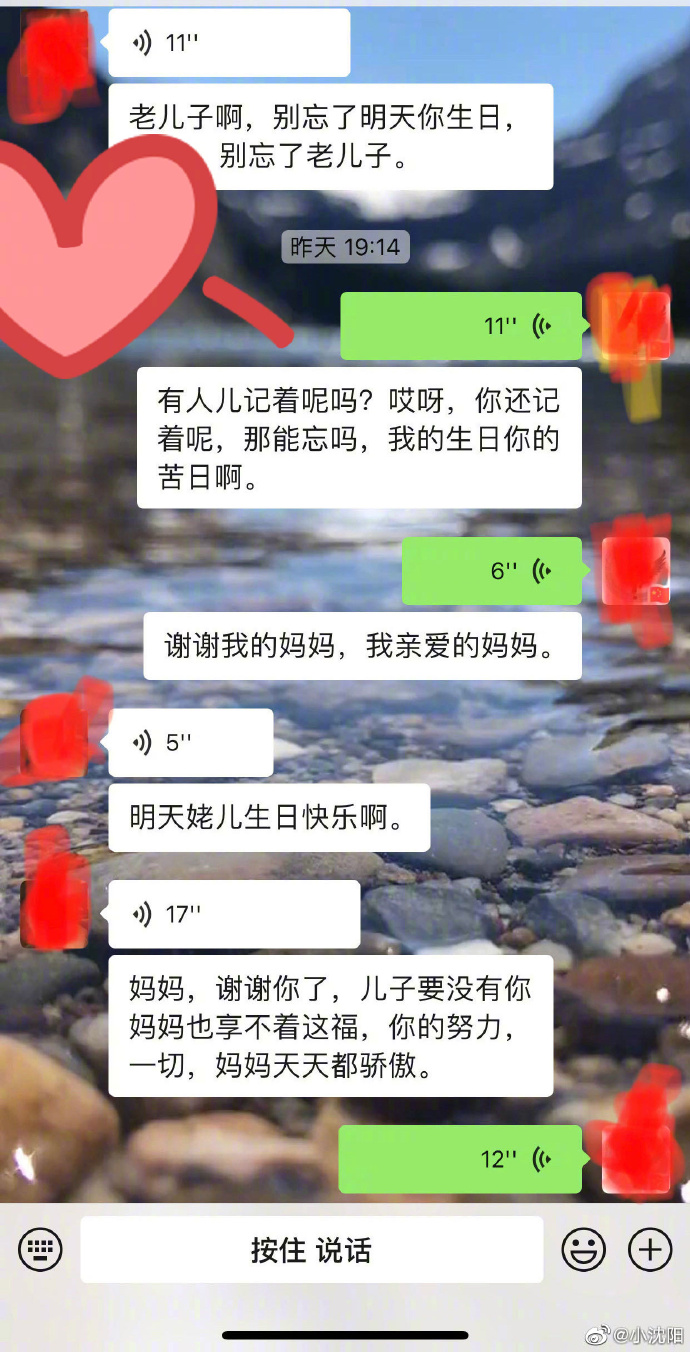Play the 12-second voice message
The image size is (690, 1352).
tap(460, 1159)
